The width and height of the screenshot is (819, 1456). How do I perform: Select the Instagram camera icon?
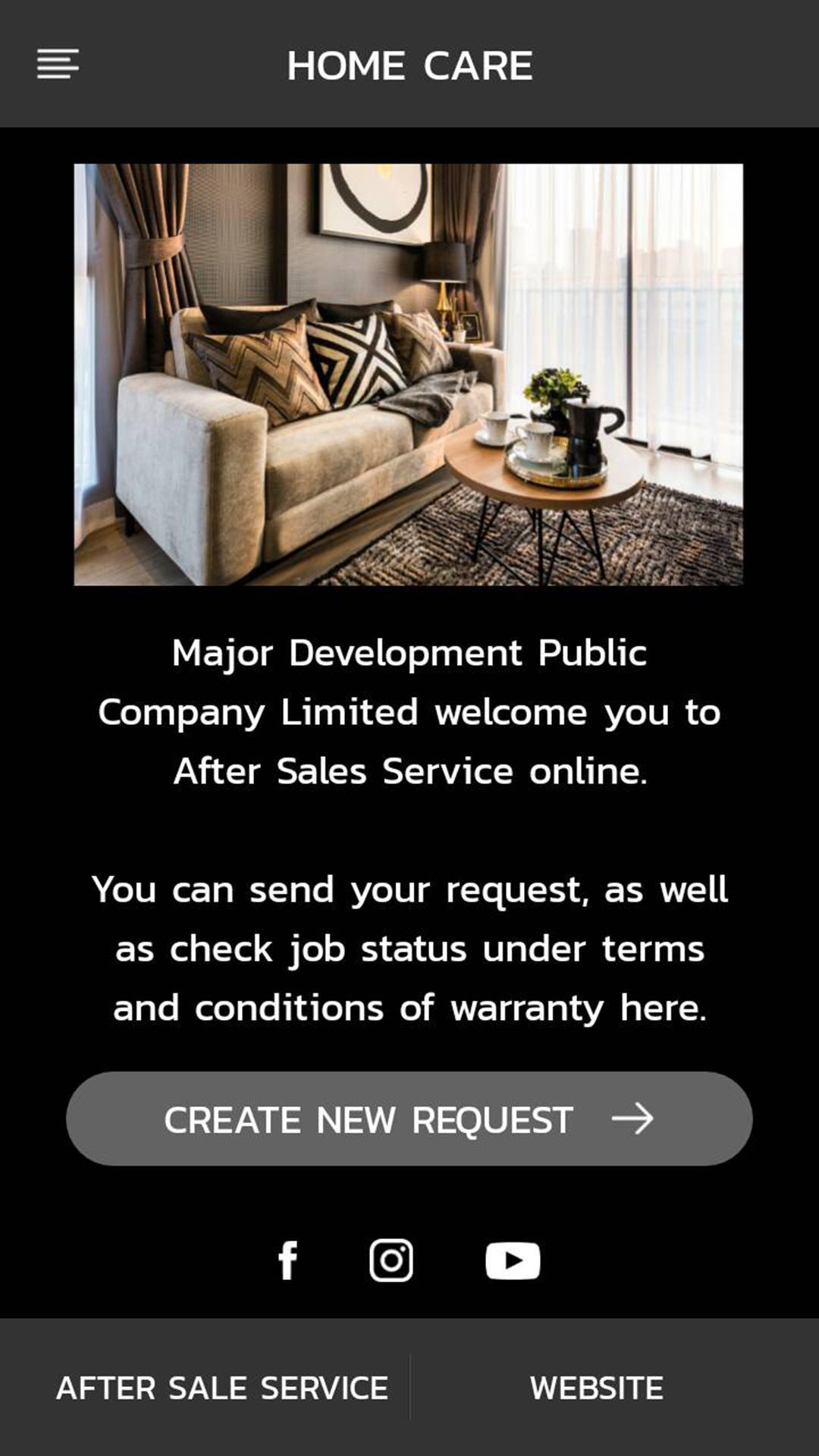pyautogui.click(x=391, y=1259)
